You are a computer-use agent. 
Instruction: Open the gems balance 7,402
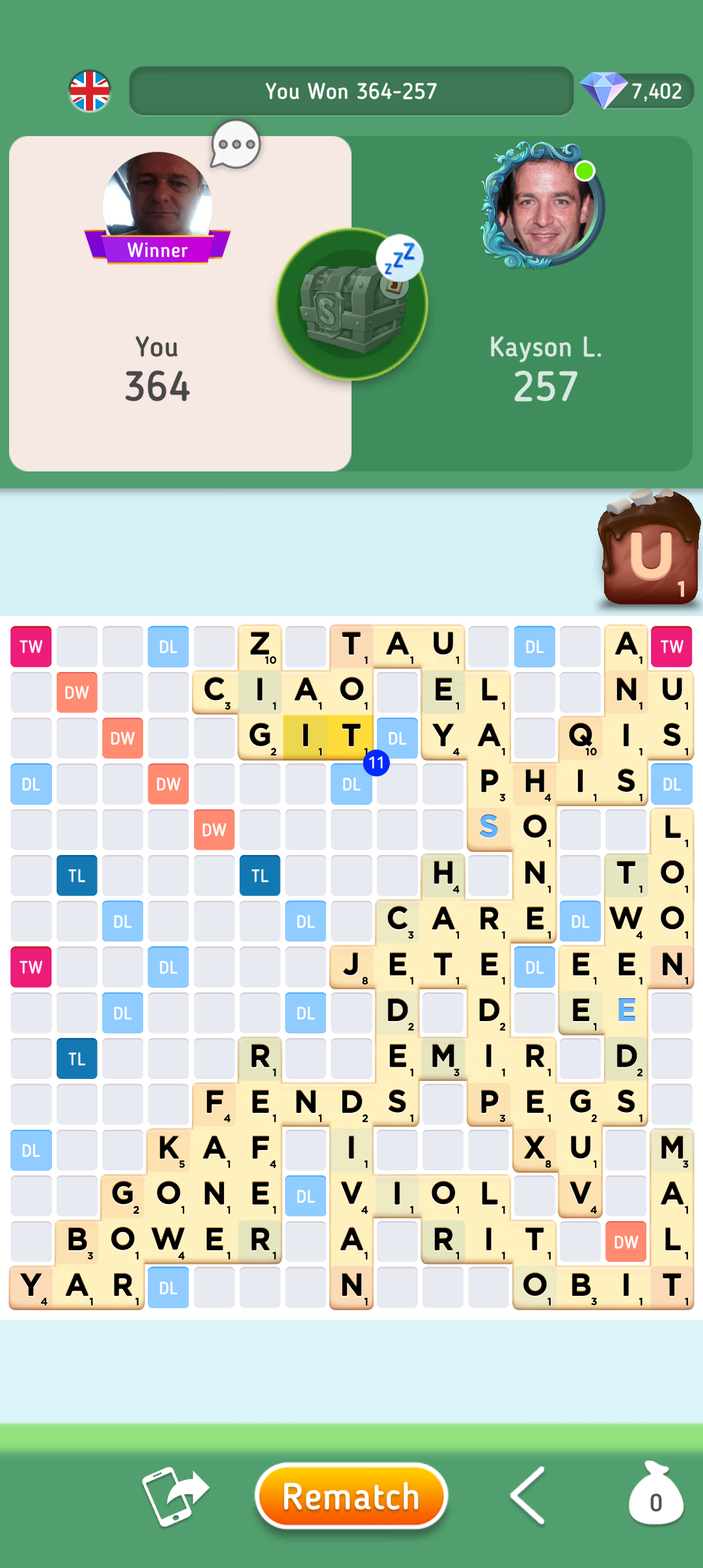coord(637,91)
